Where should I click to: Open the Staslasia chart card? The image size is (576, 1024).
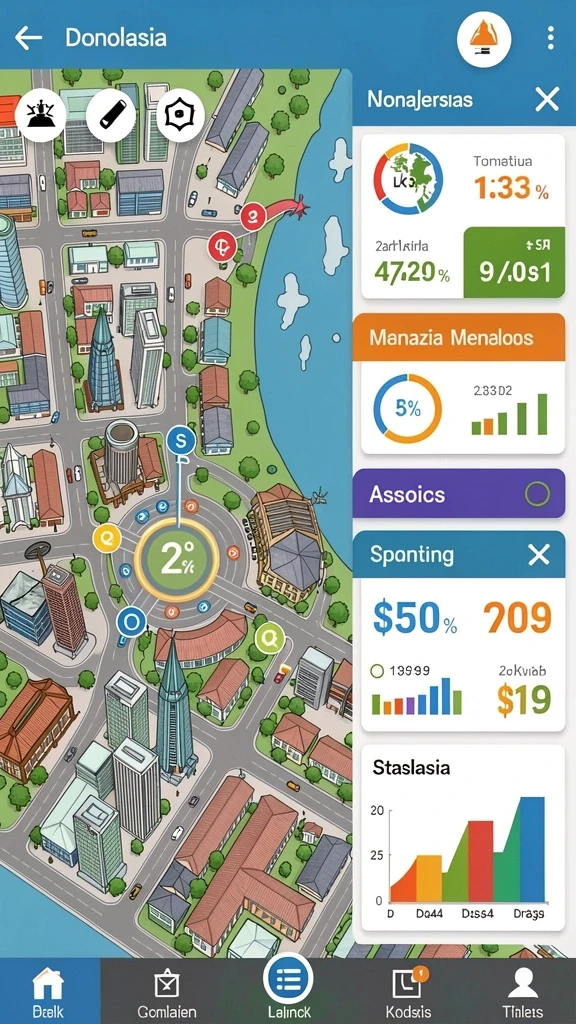tap(463, 838)
